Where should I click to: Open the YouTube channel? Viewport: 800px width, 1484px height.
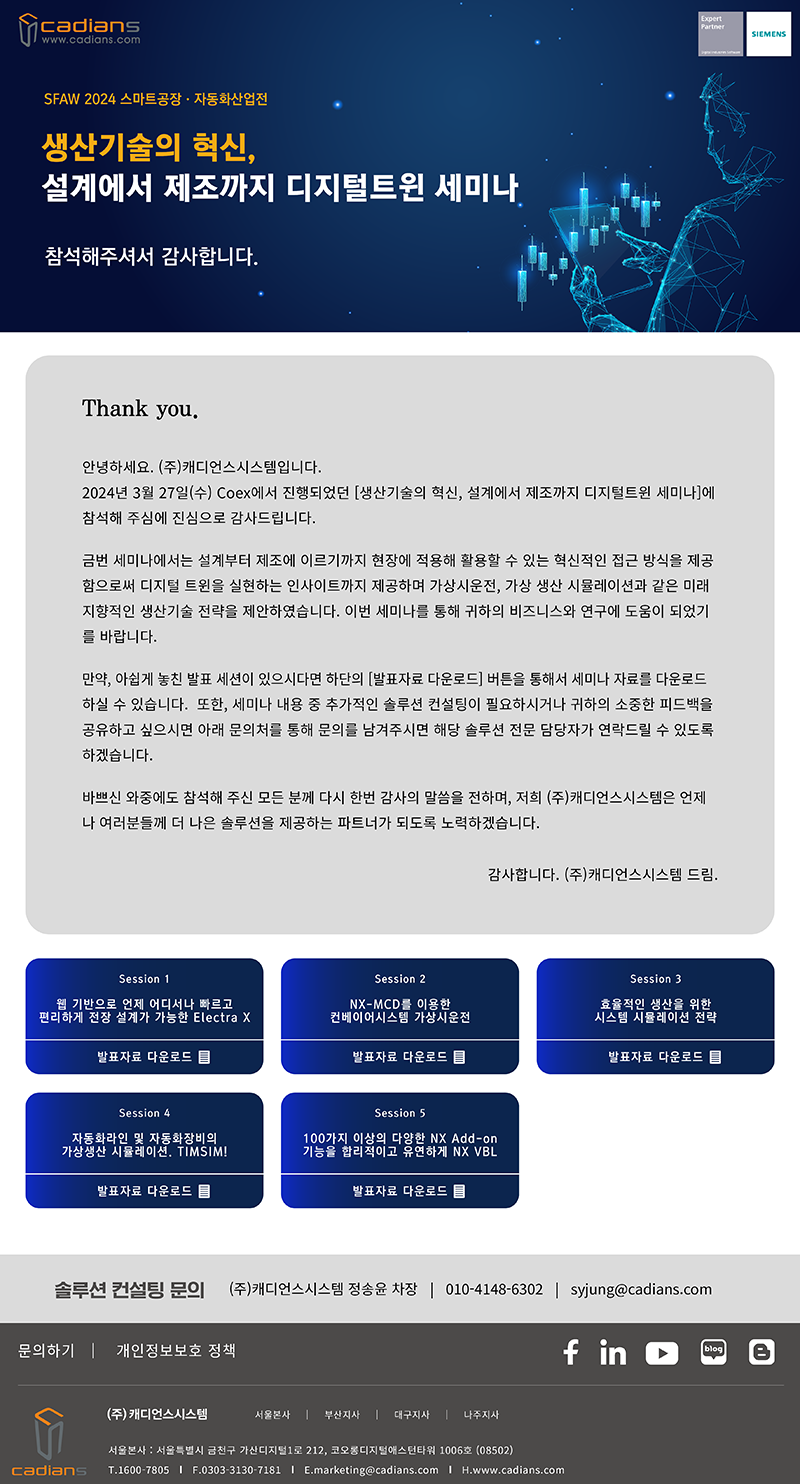[662, 1353]
